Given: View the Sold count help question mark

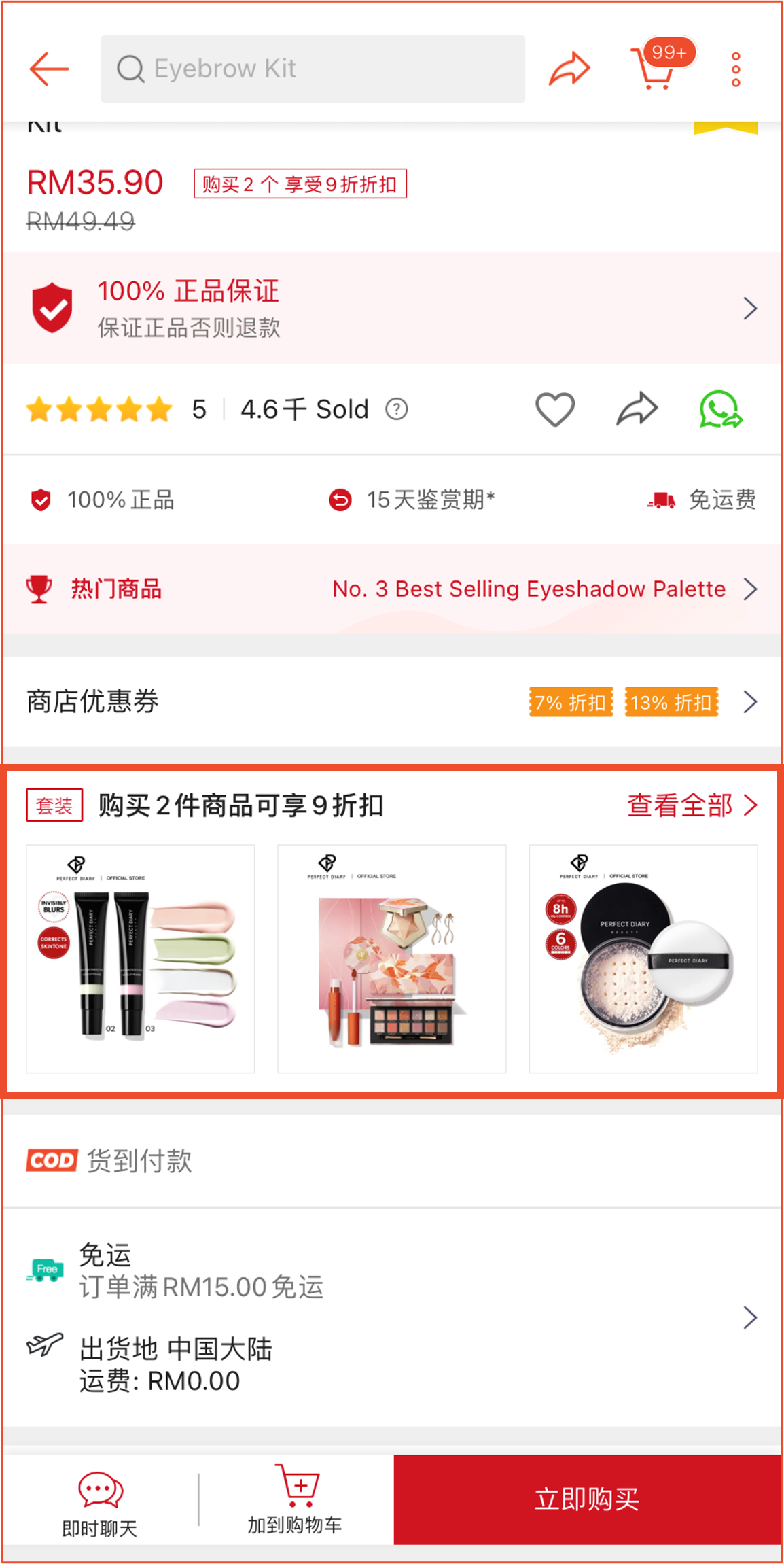Looking at the screenshot, I should coord(397,409).
